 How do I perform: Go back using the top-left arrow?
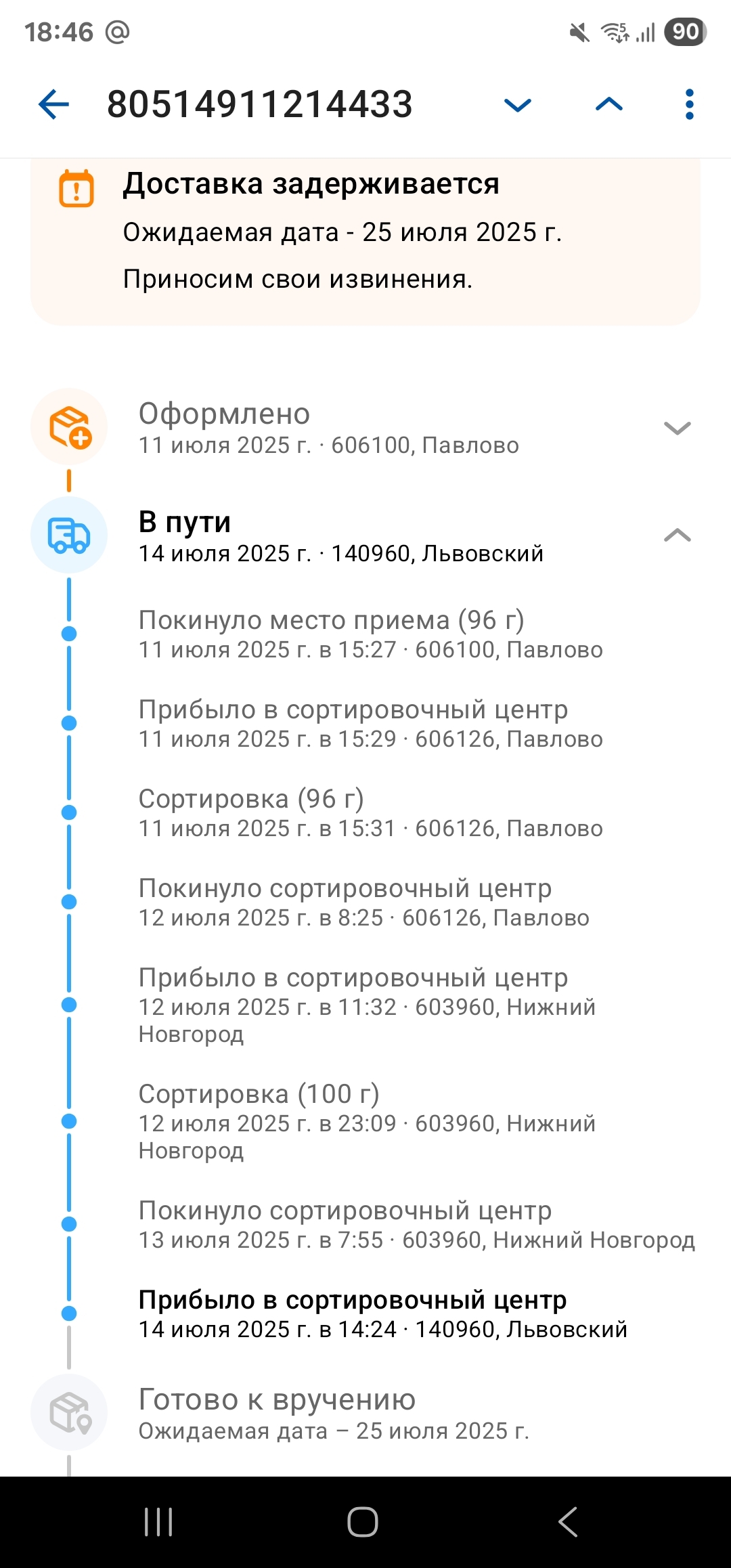pyautogui.click(x=54, y=105)
